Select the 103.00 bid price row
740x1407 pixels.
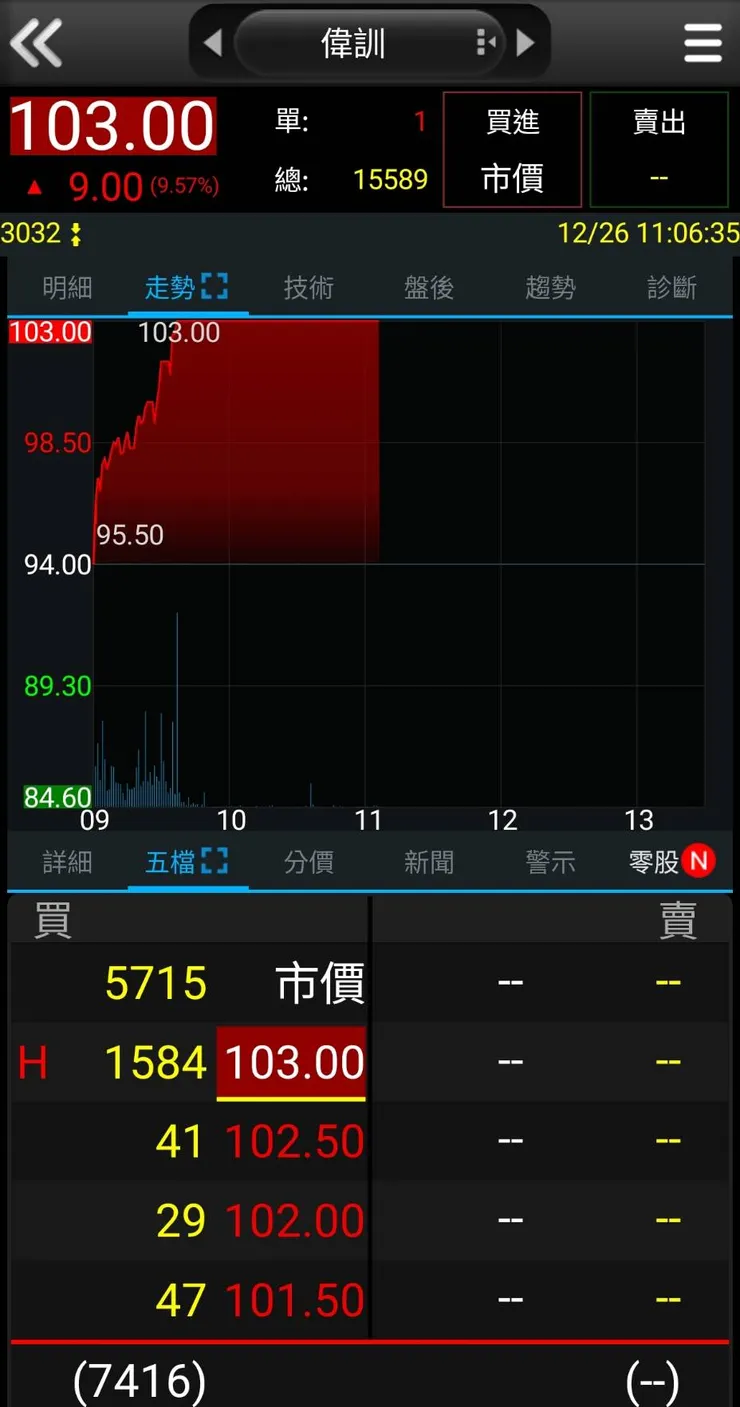tap(291, 1062)
